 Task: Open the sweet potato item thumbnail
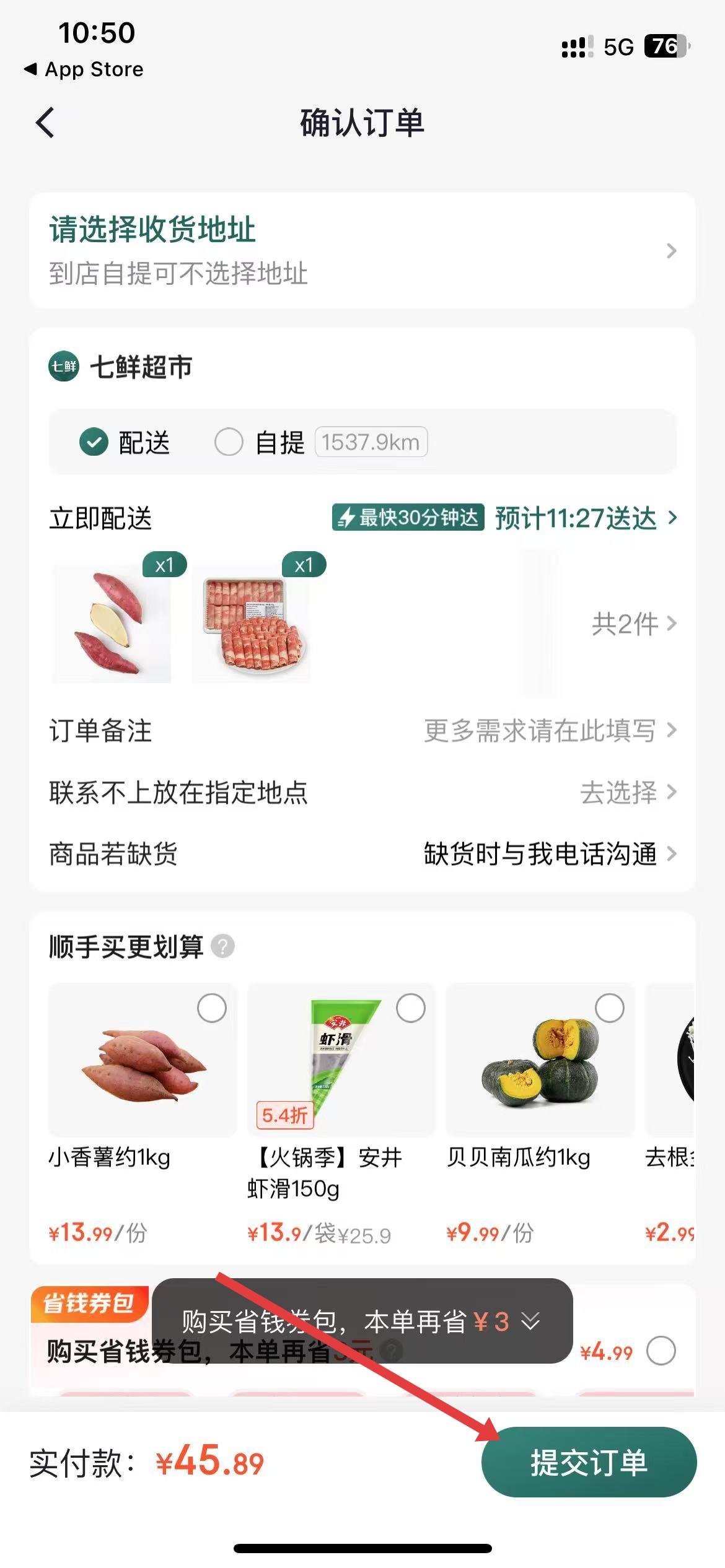click(112, 624)
